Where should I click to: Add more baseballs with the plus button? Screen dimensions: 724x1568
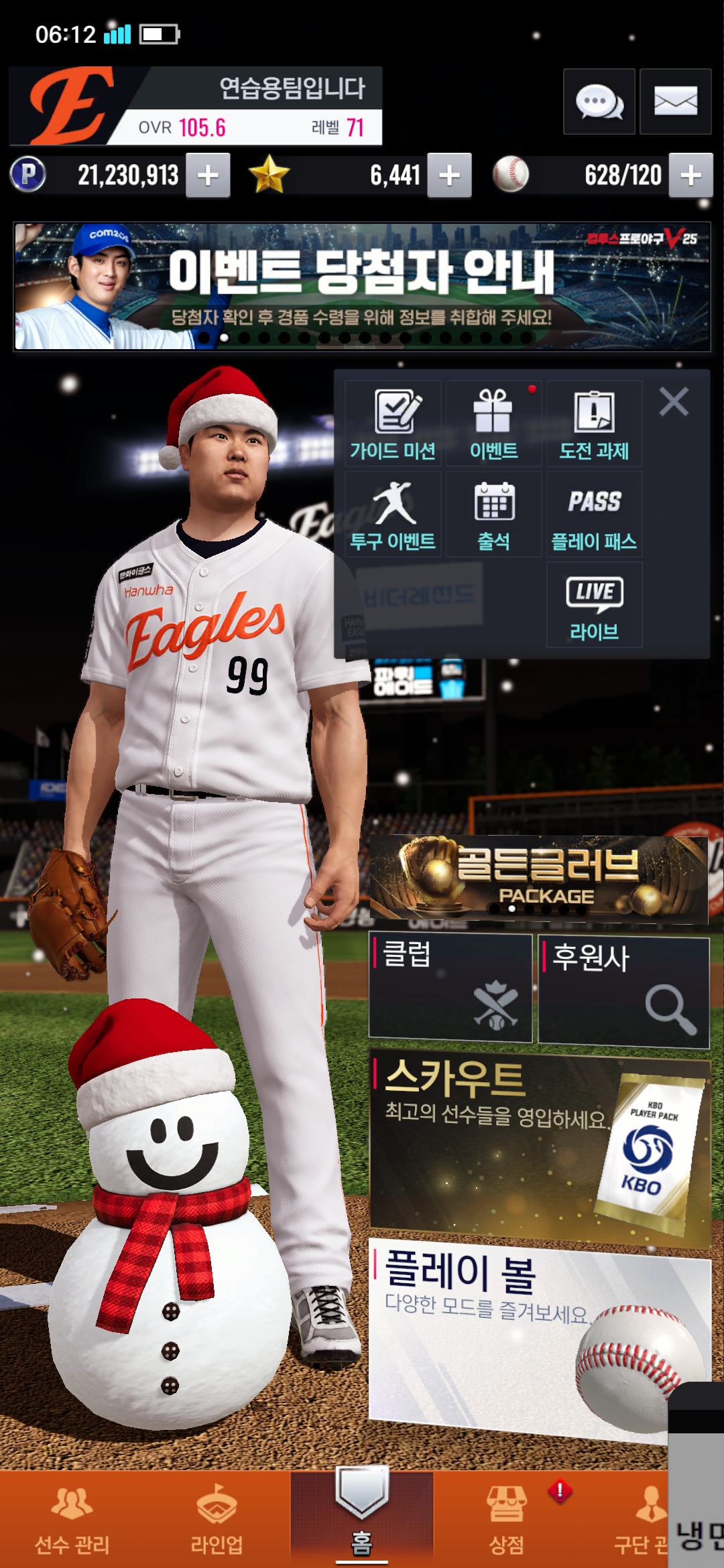[x=690, y=176]
